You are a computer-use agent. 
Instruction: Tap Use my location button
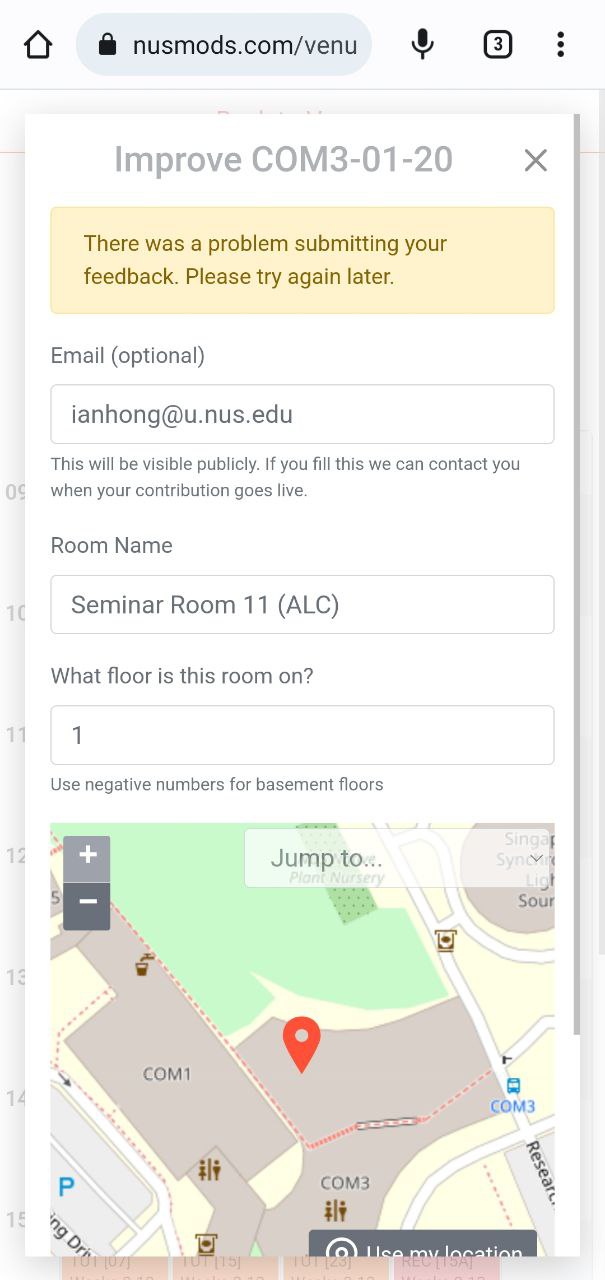423,1248
